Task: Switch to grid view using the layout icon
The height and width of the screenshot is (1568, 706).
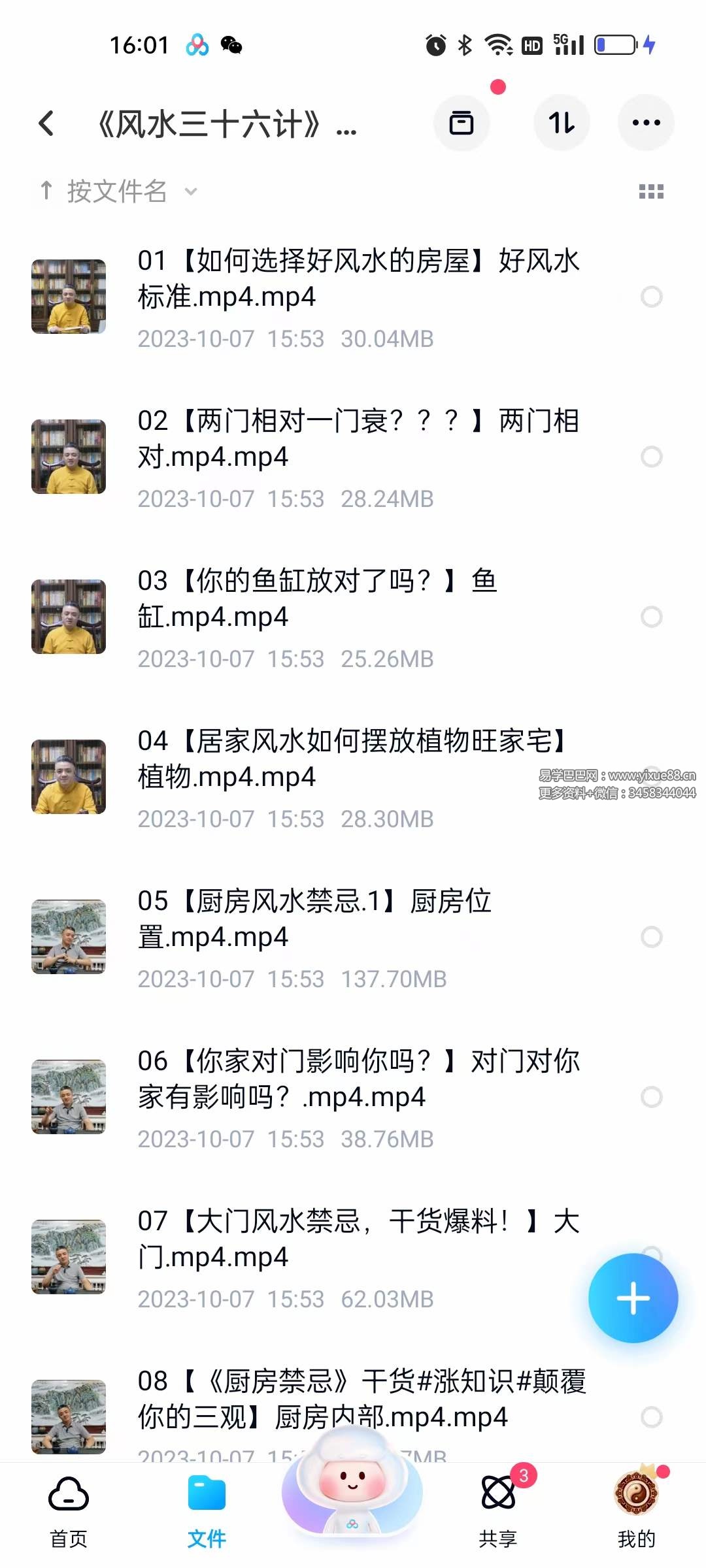Action: (651, 191)
